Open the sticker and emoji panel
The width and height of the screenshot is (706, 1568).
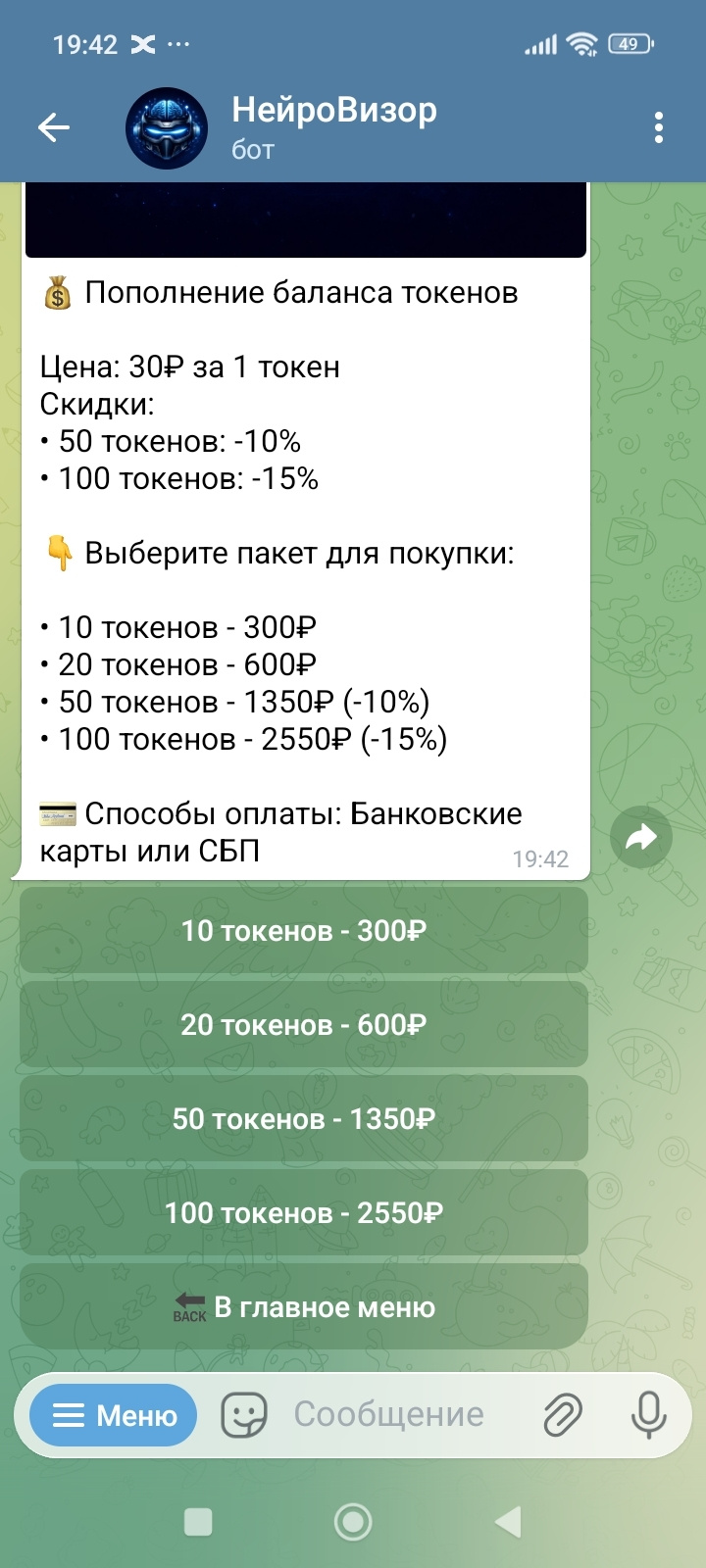(244, 1415)
